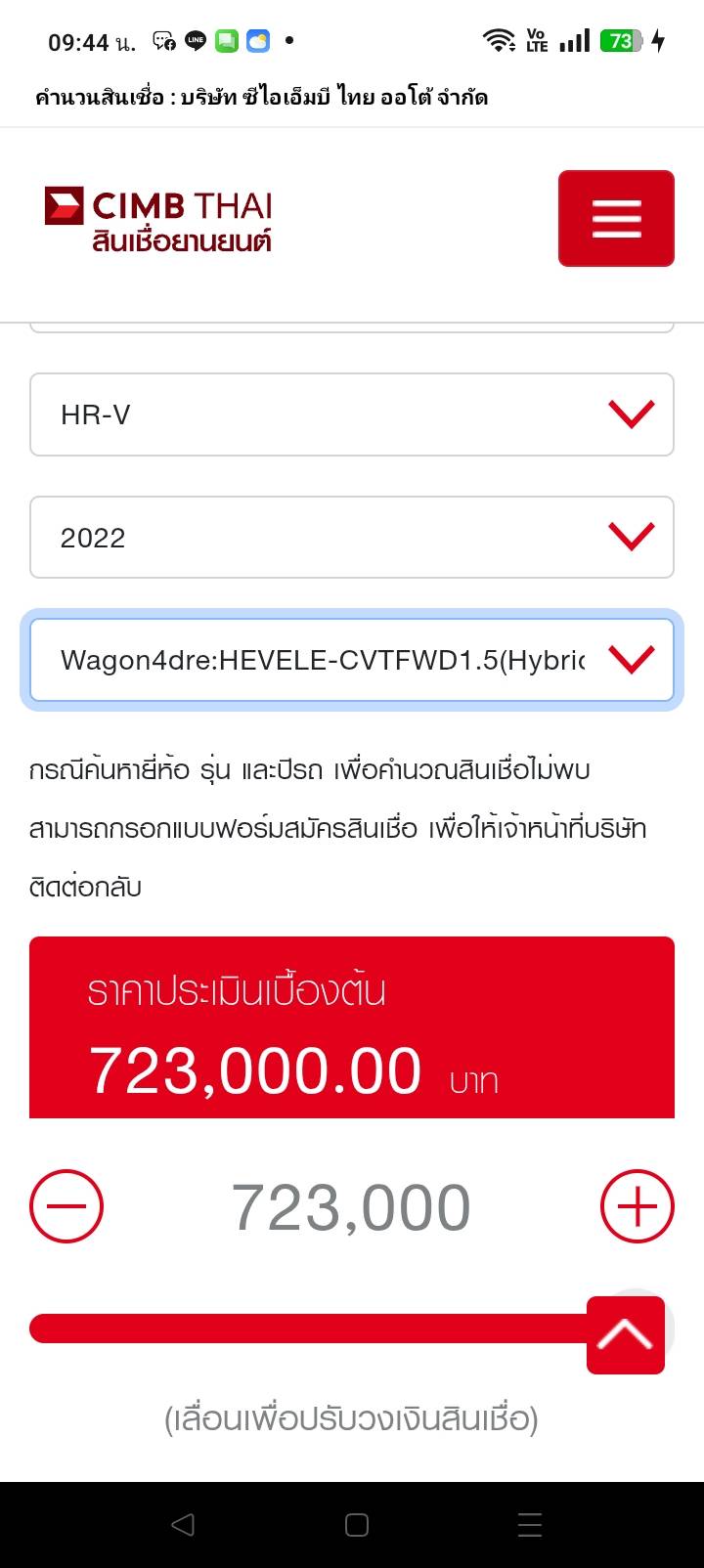The width and height of the screenshot is (704, 1568).
Task: Jump back to top with arrow button
Action: (x=626, y=1334)
